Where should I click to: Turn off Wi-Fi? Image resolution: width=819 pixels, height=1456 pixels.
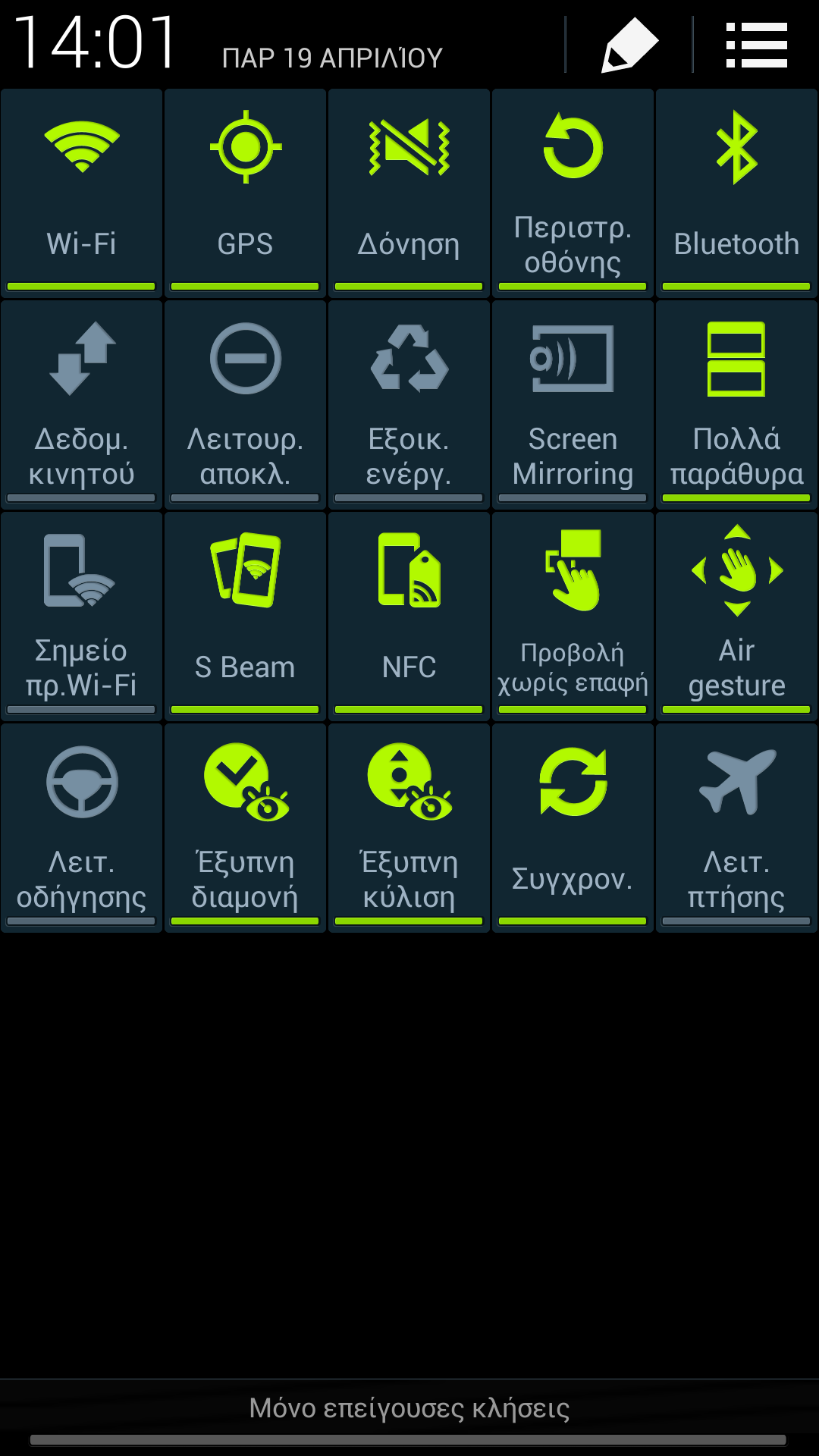(x=82, y=193)
